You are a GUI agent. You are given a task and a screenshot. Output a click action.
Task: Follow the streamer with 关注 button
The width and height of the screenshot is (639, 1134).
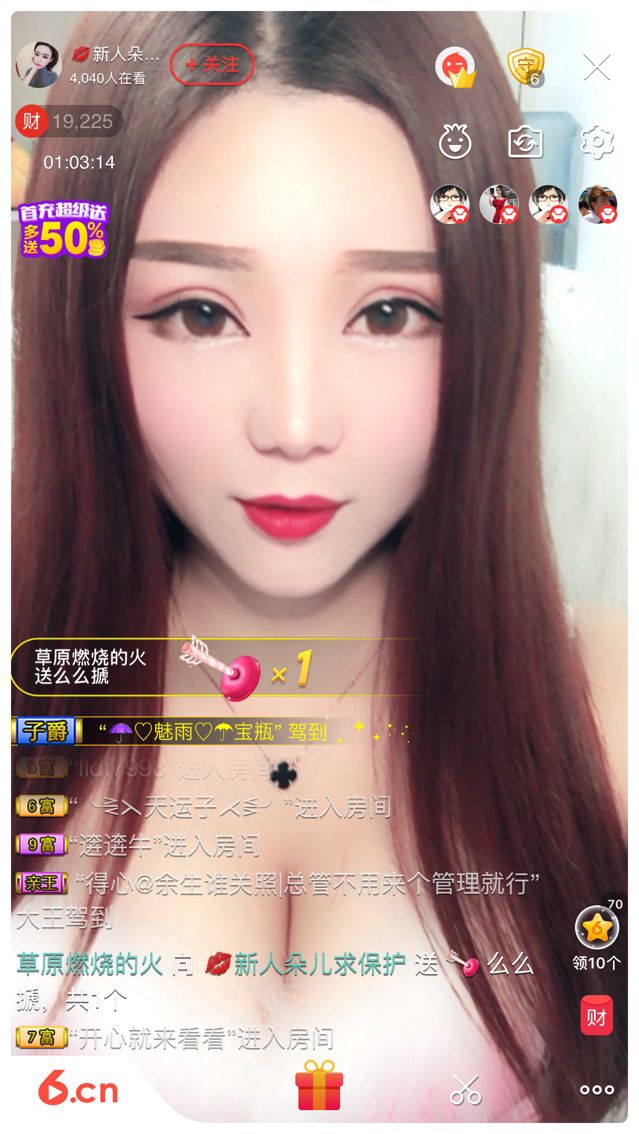pyautogui.click(x=212, y=65)
